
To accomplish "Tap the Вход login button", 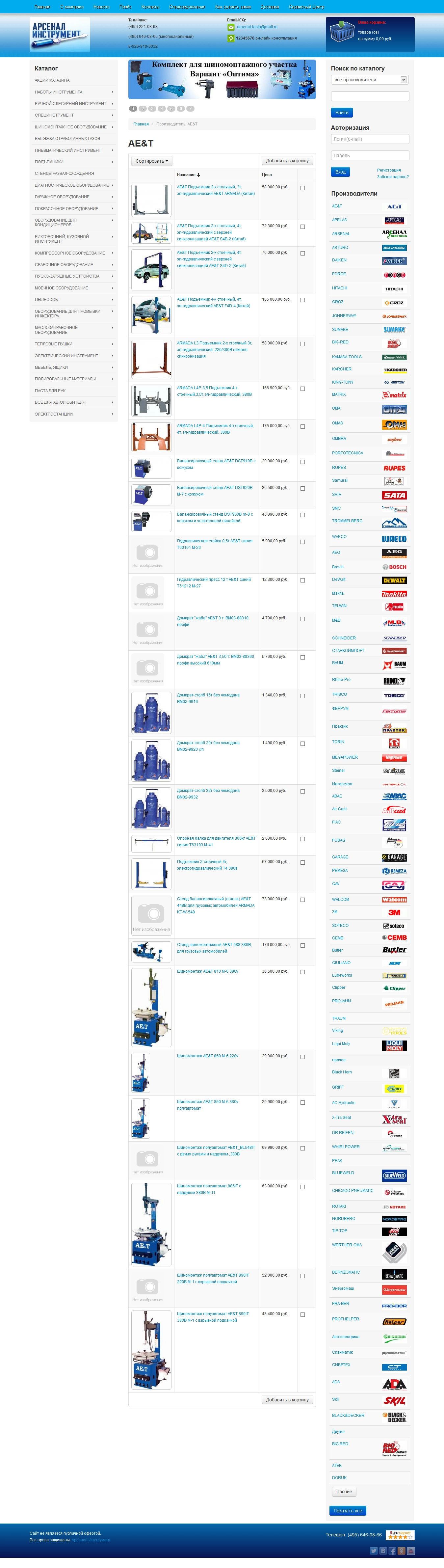I will click(x=341, y=172).
